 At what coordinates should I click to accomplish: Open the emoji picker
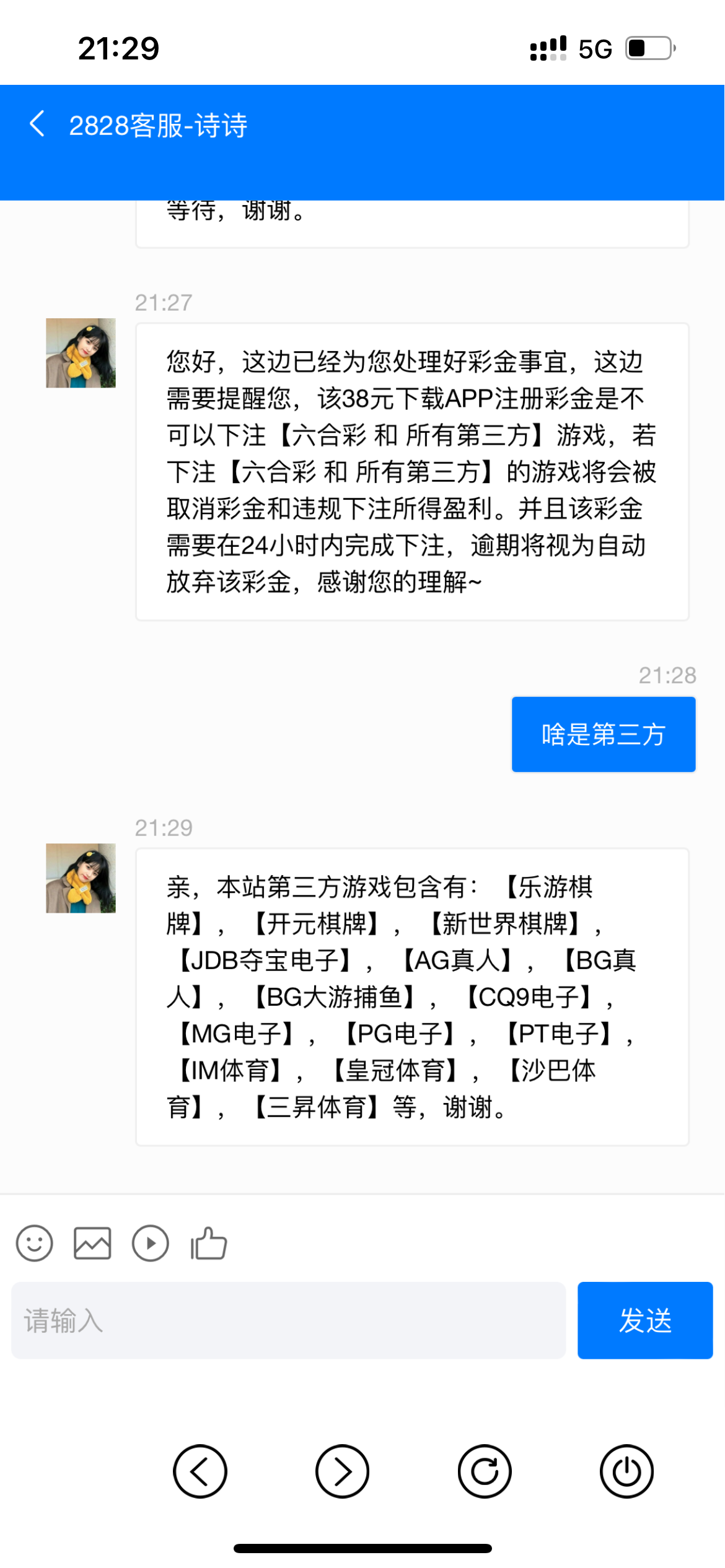[x=35, y=1243]
